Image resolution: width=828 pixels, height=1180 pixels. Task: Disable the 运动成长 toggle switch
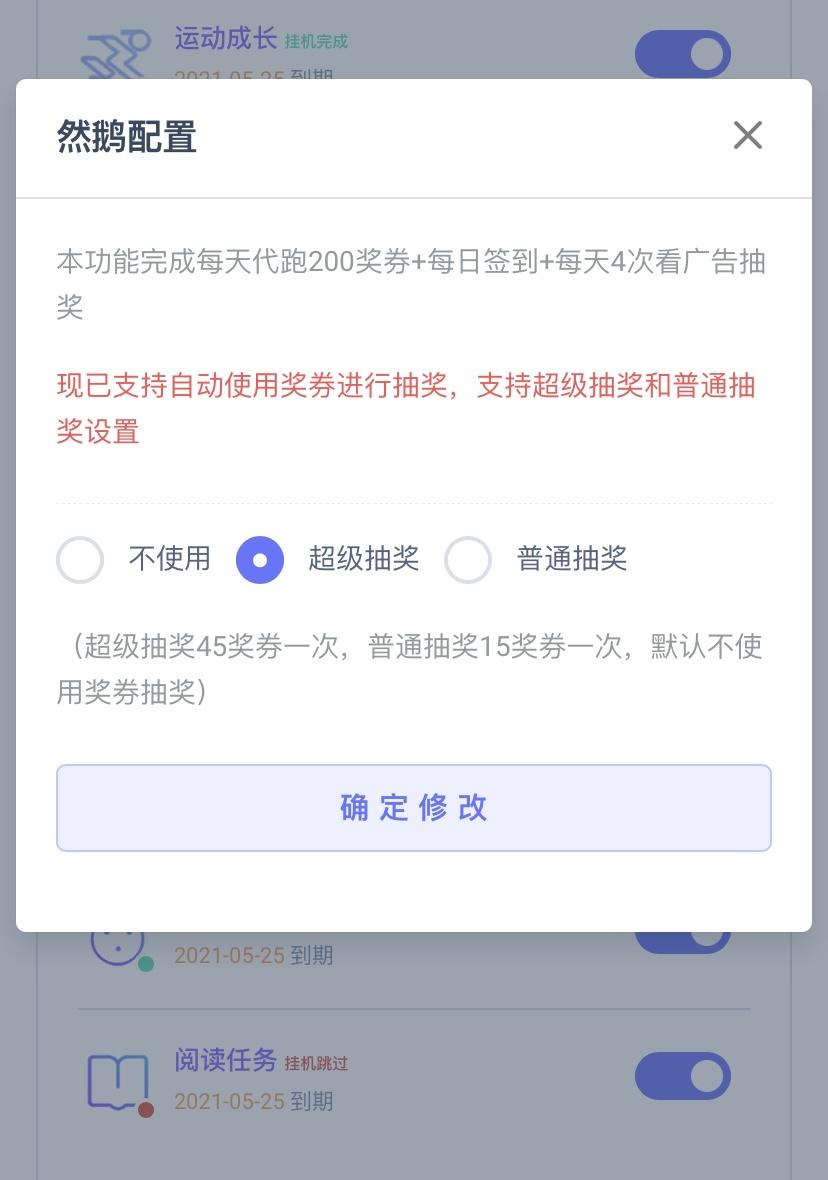tap(683, 54)
